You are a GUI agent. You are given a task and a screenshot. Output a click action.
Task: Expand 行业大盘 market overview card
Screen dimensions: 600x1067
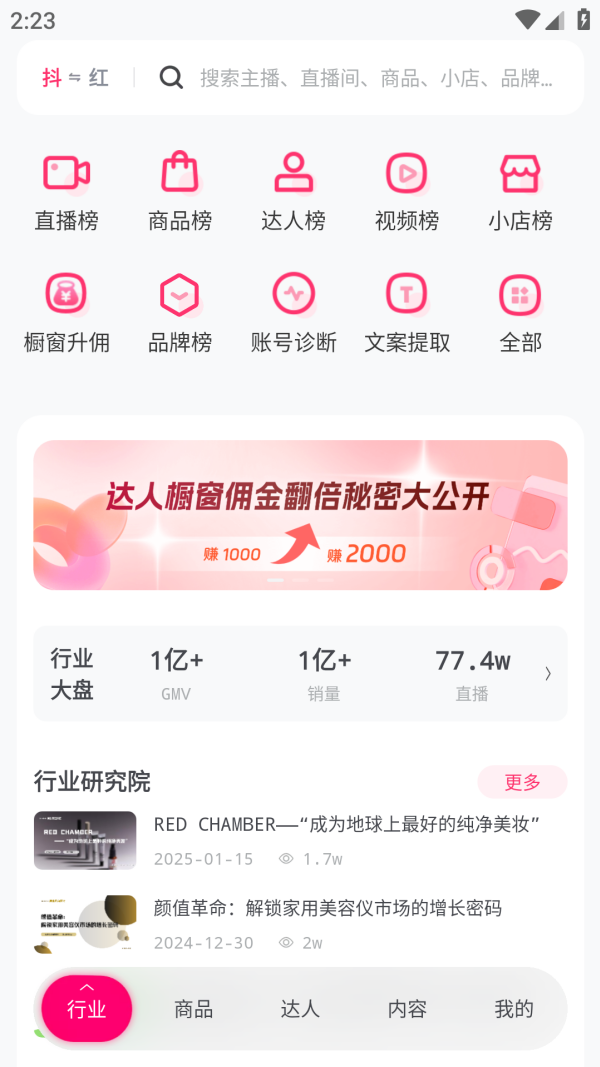(x=300, y=673)
